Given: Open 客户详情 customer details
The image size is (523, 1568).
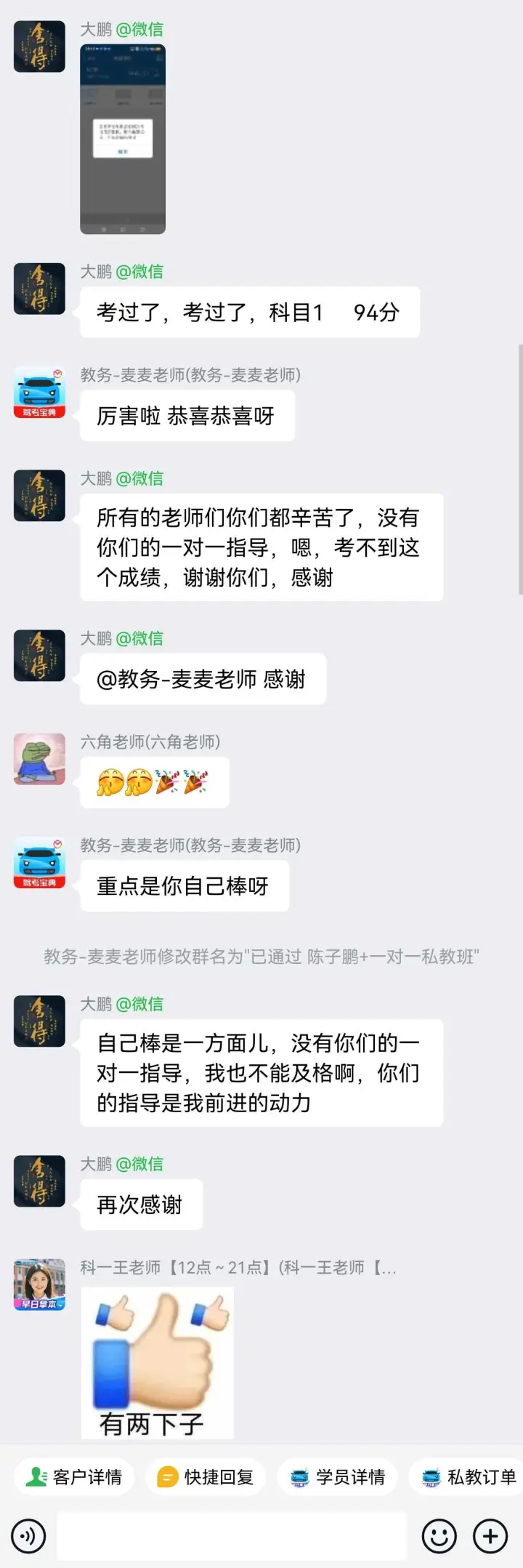Looking at the screenshot, I should click(x=74, y=1476).
